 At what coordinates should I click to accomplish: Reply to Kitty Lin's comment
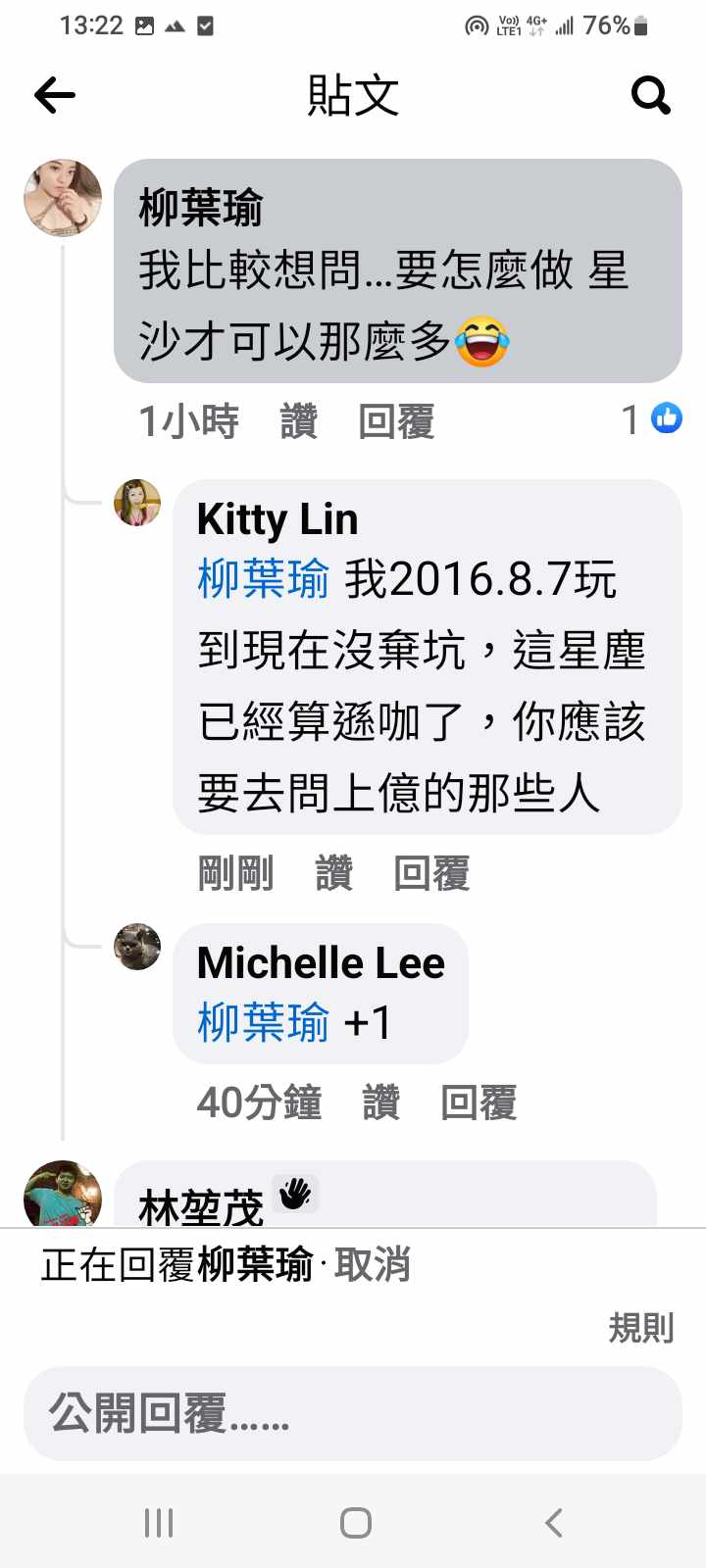click(x=431, y=872)
